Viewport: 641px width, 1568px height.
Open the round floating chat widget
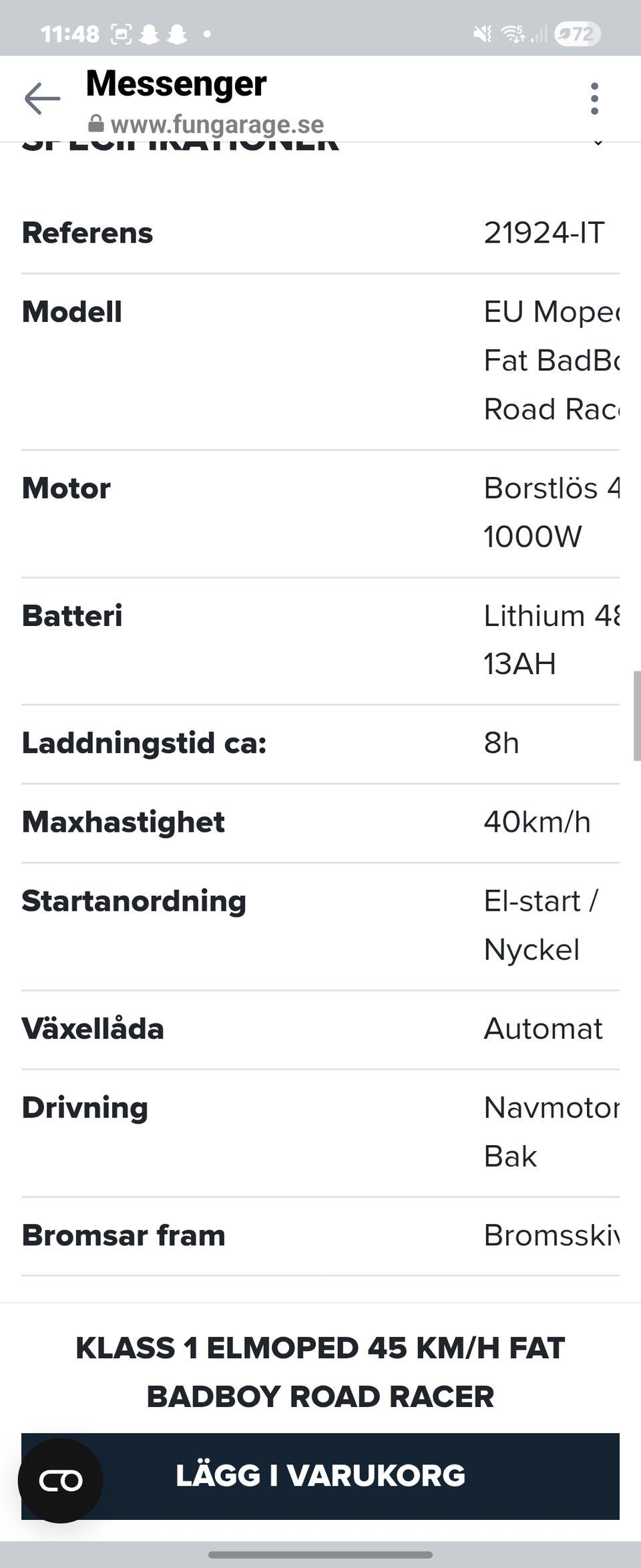point(61,1480)
